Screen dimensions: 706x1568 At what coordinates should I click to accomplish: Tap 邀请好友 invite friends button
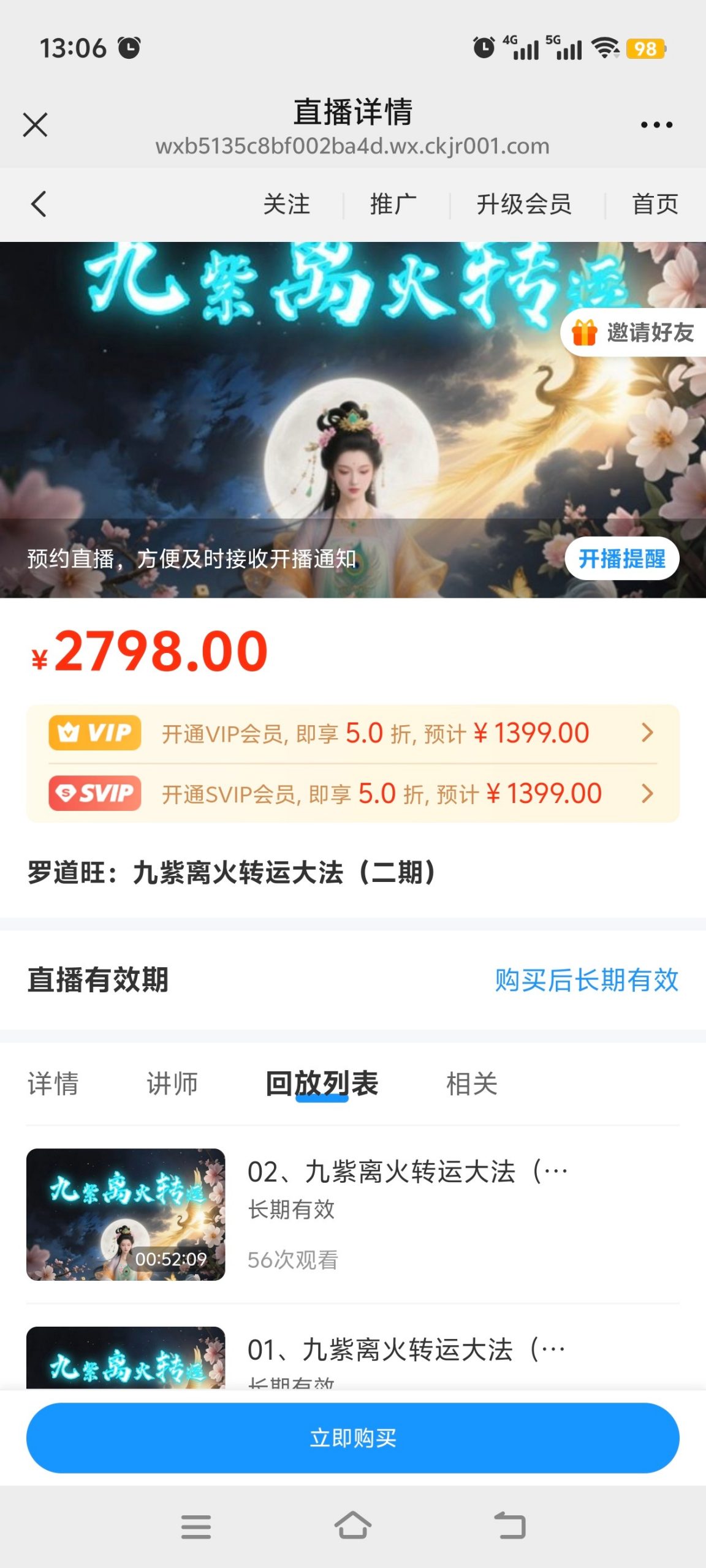coord(634,333)
